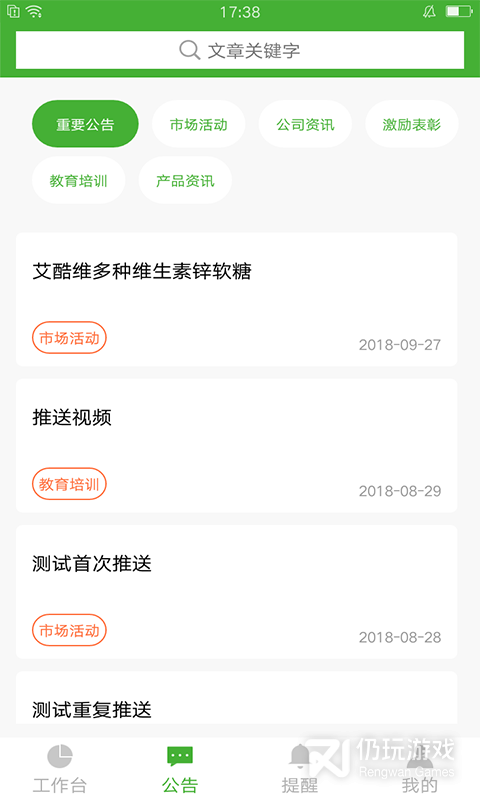Show 产品资讯 category articles
Image resolution: width=480 pixels, height=800 pixels.
[x=185, y=180]
